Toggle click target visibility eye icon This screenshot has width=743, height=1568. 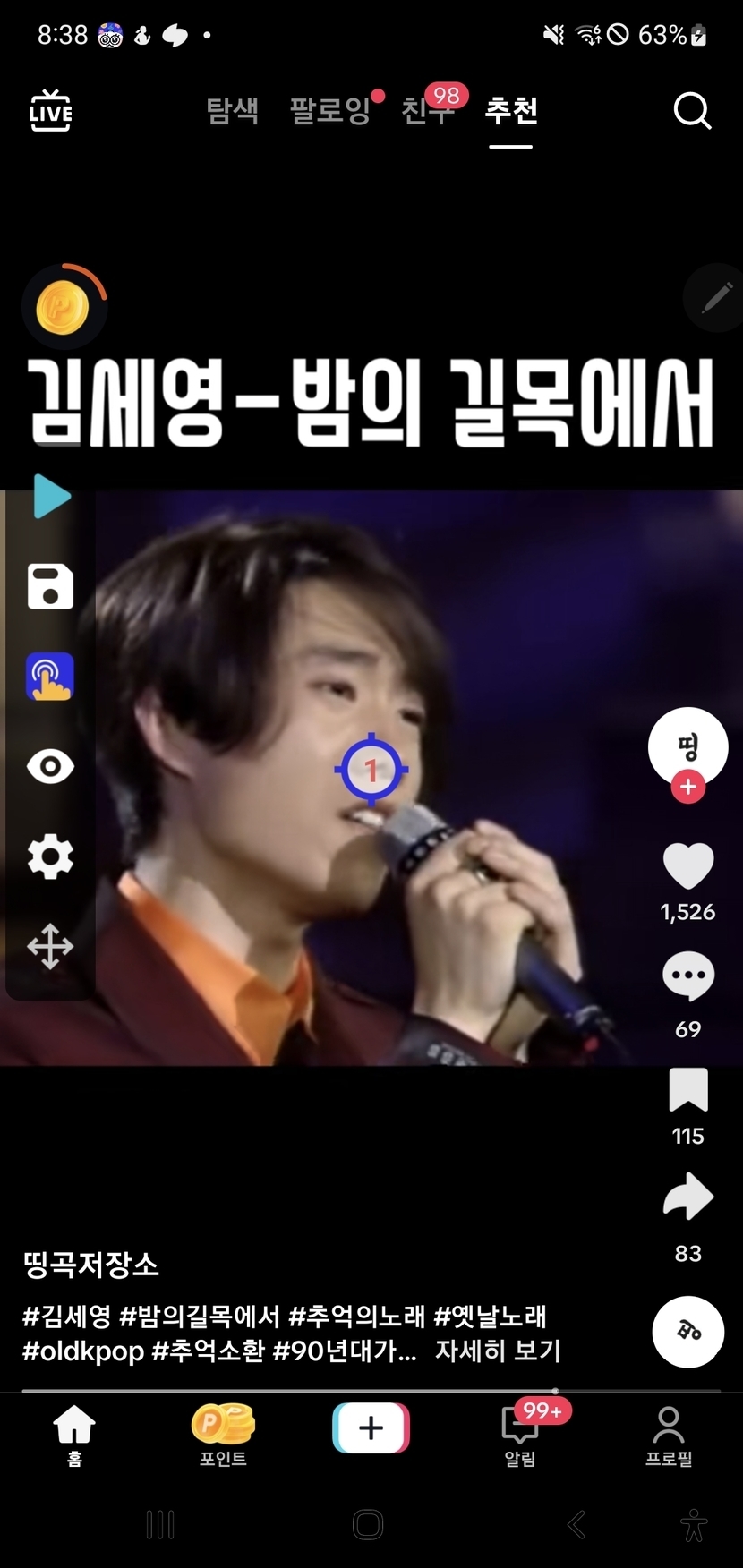point(50,767)
